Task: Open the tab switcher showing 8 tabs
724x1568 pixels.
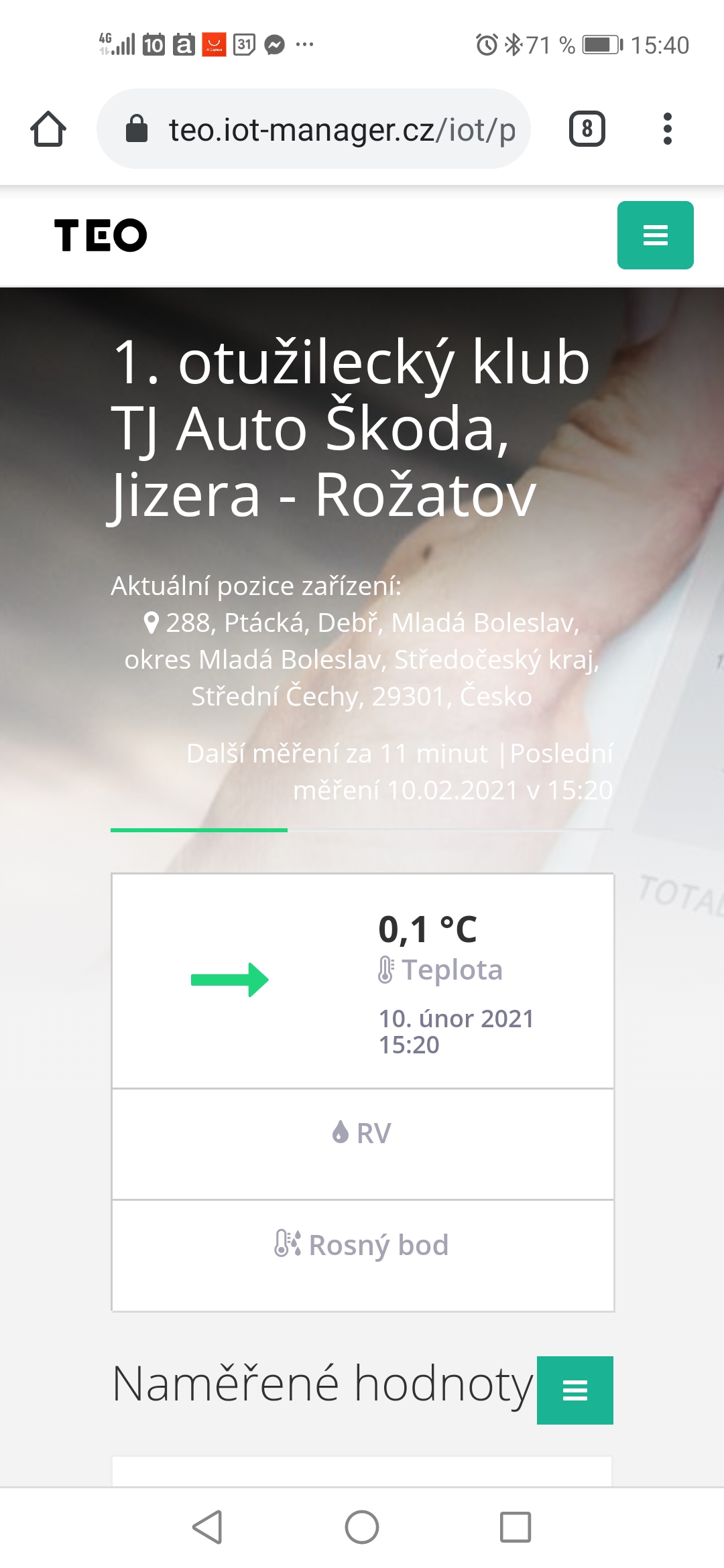Action: click(587, 129)
